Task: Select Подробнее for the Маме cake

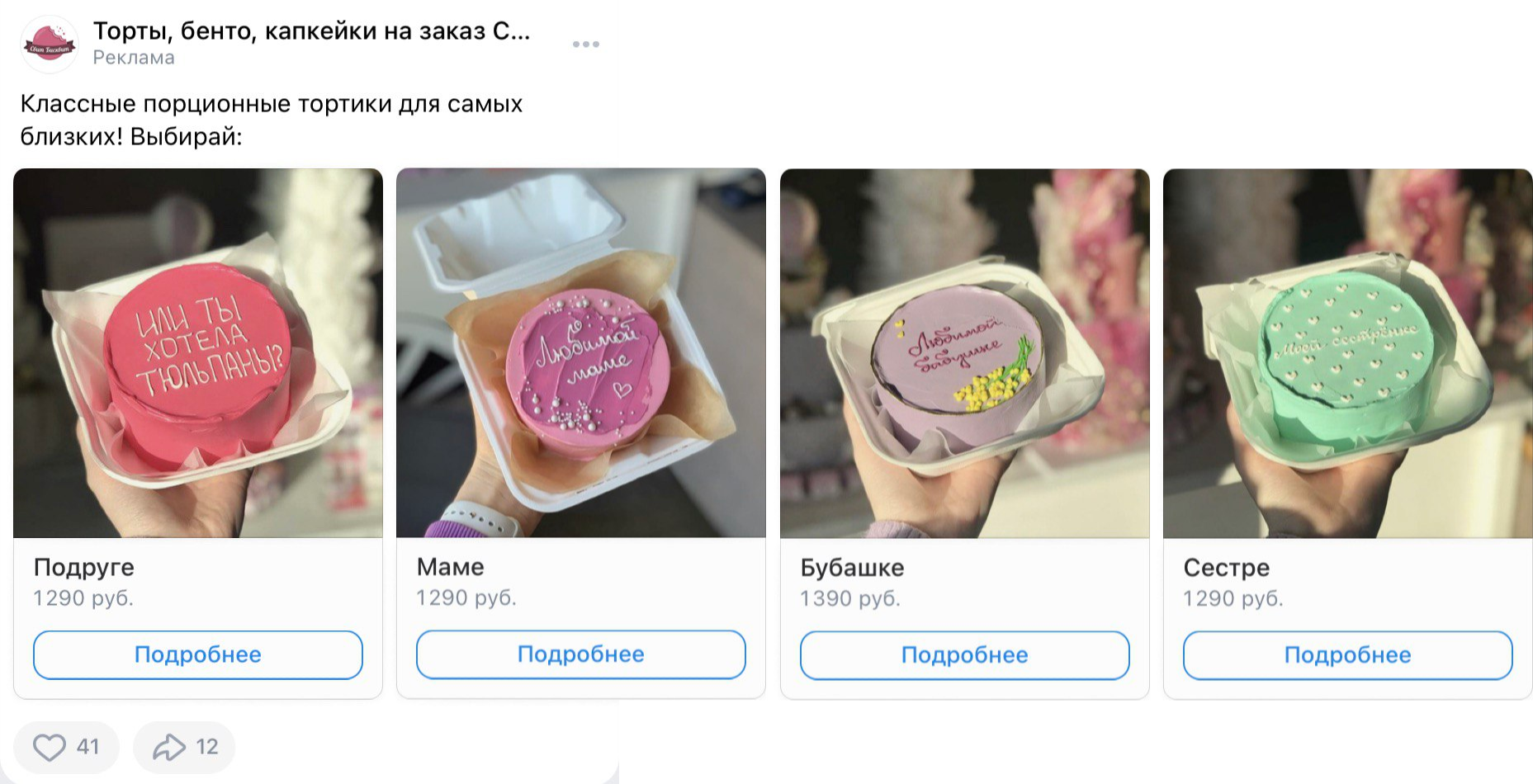Action: 580,654
